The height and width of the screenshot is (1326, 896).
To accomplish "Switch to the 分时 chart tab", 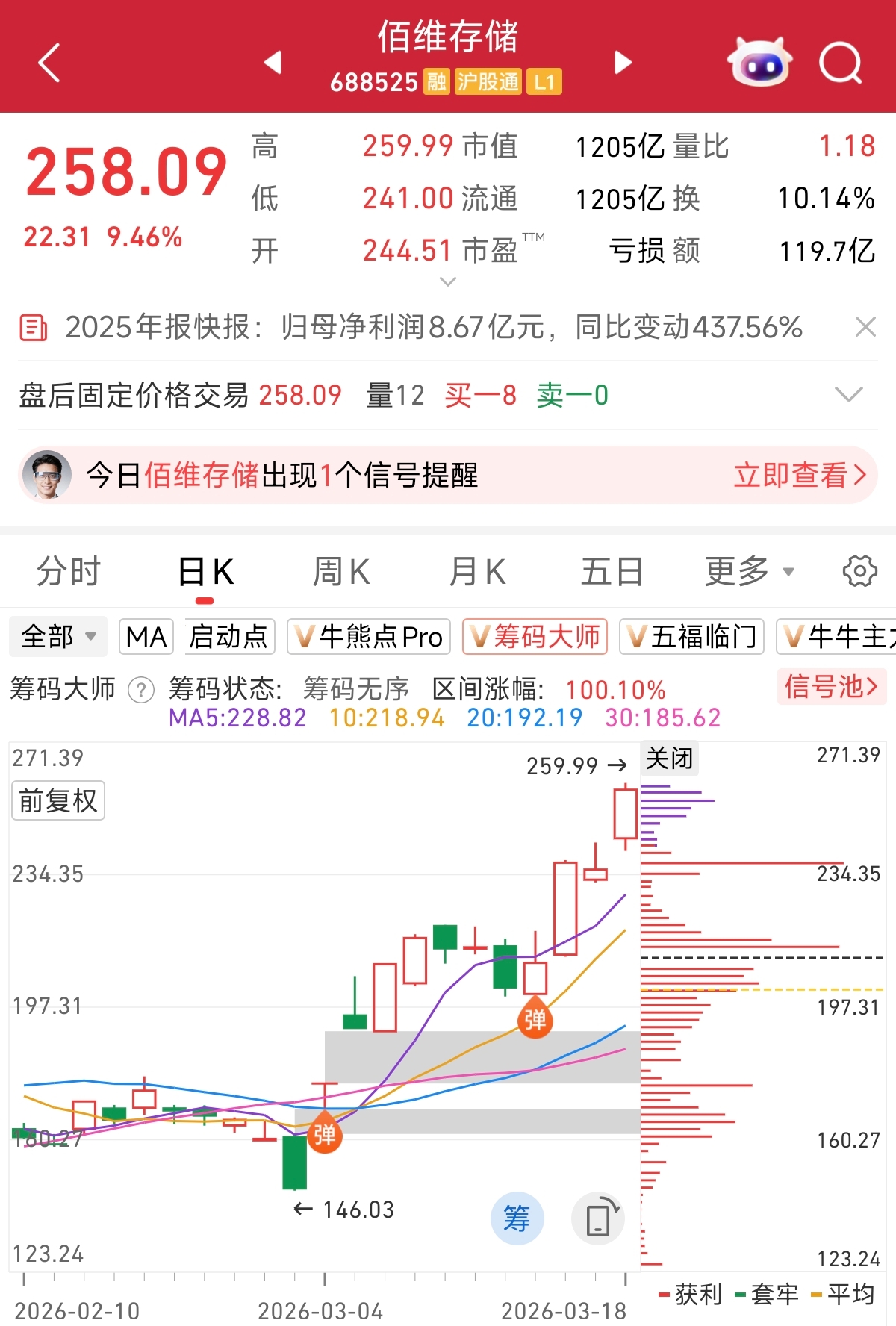I will [69, 572].
